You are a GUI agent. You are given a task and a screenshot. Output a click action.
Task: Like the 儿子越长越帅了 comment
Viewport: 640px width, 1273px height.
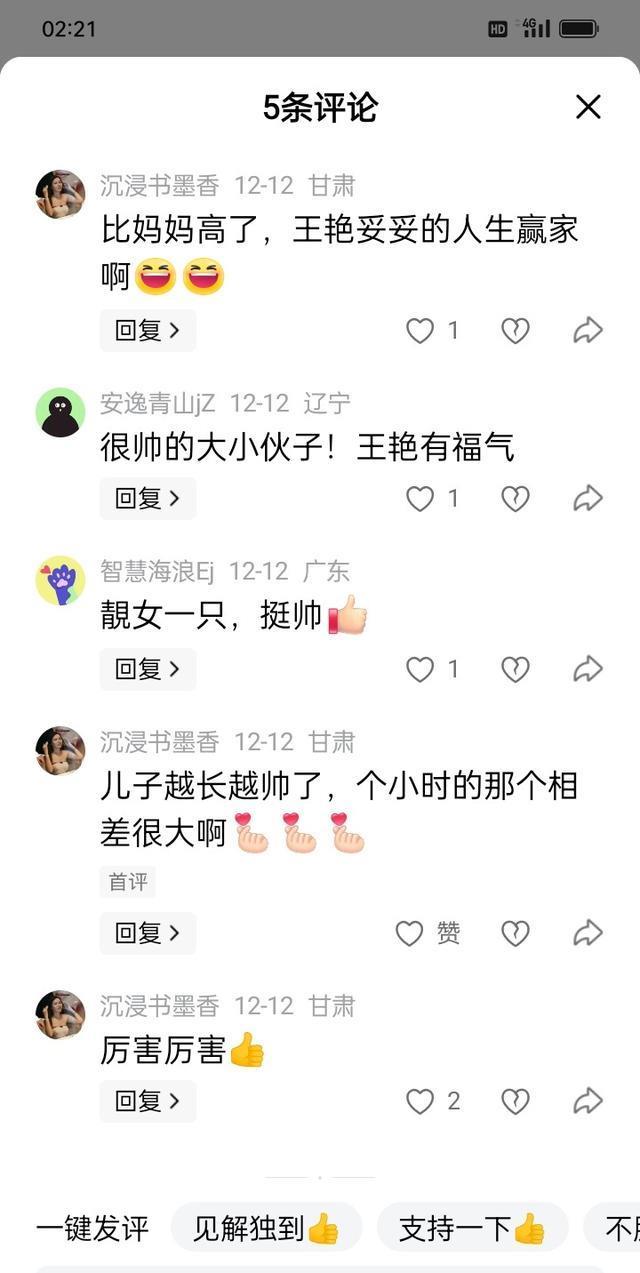(410, 933)
